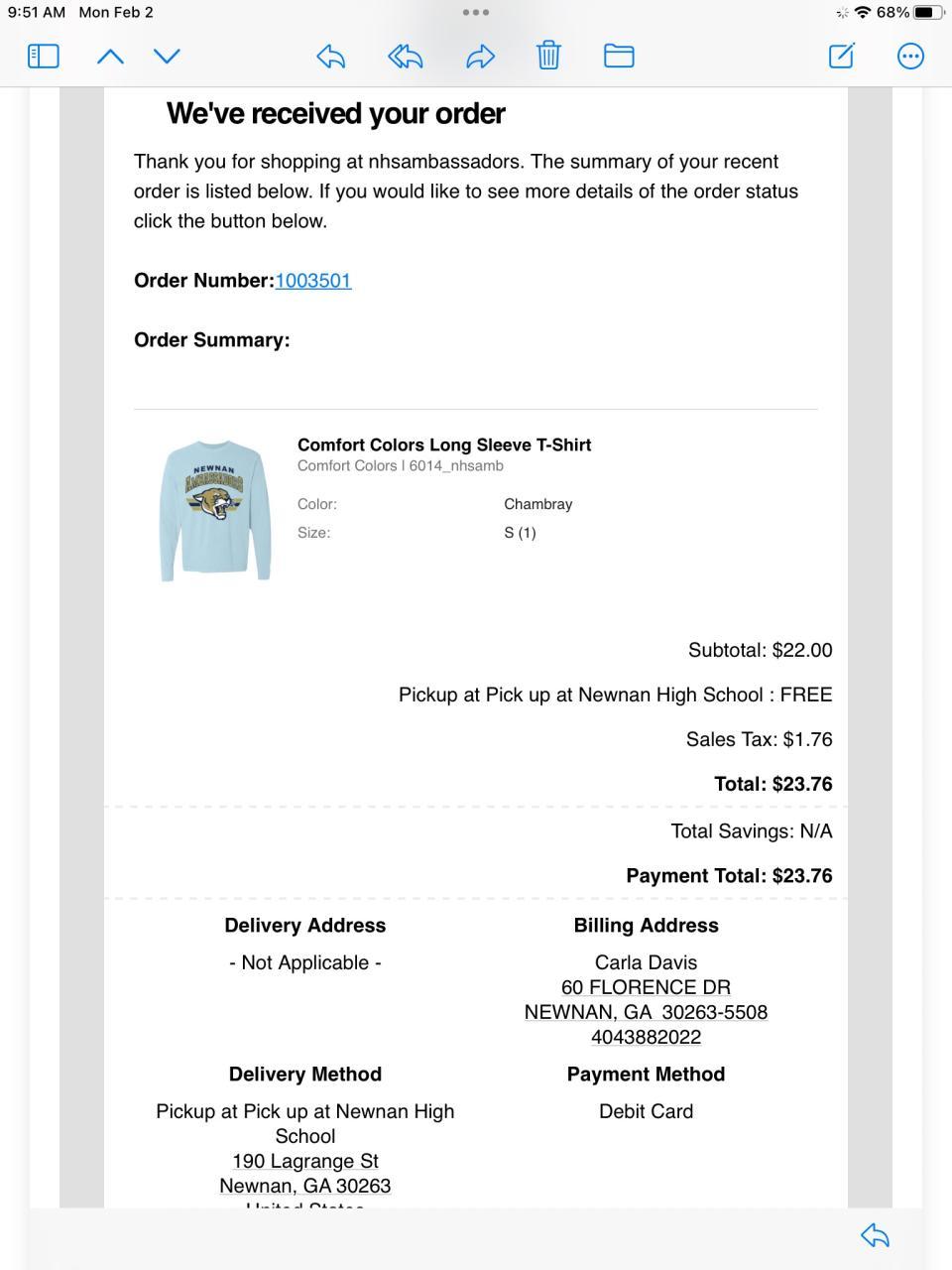Open the 190 Lagrange St pickup address
Screen dimensions: 952x1270
[305, 1161]
